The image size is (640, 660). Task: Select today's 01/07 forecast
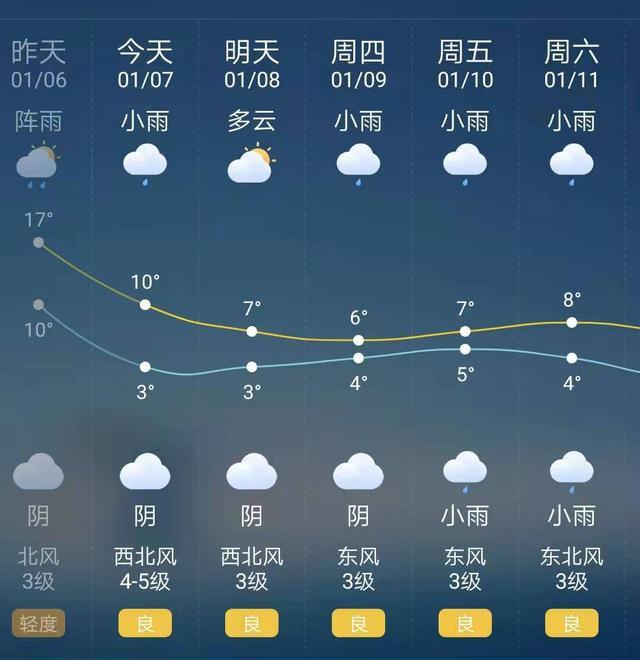click(x=145, y=63)
